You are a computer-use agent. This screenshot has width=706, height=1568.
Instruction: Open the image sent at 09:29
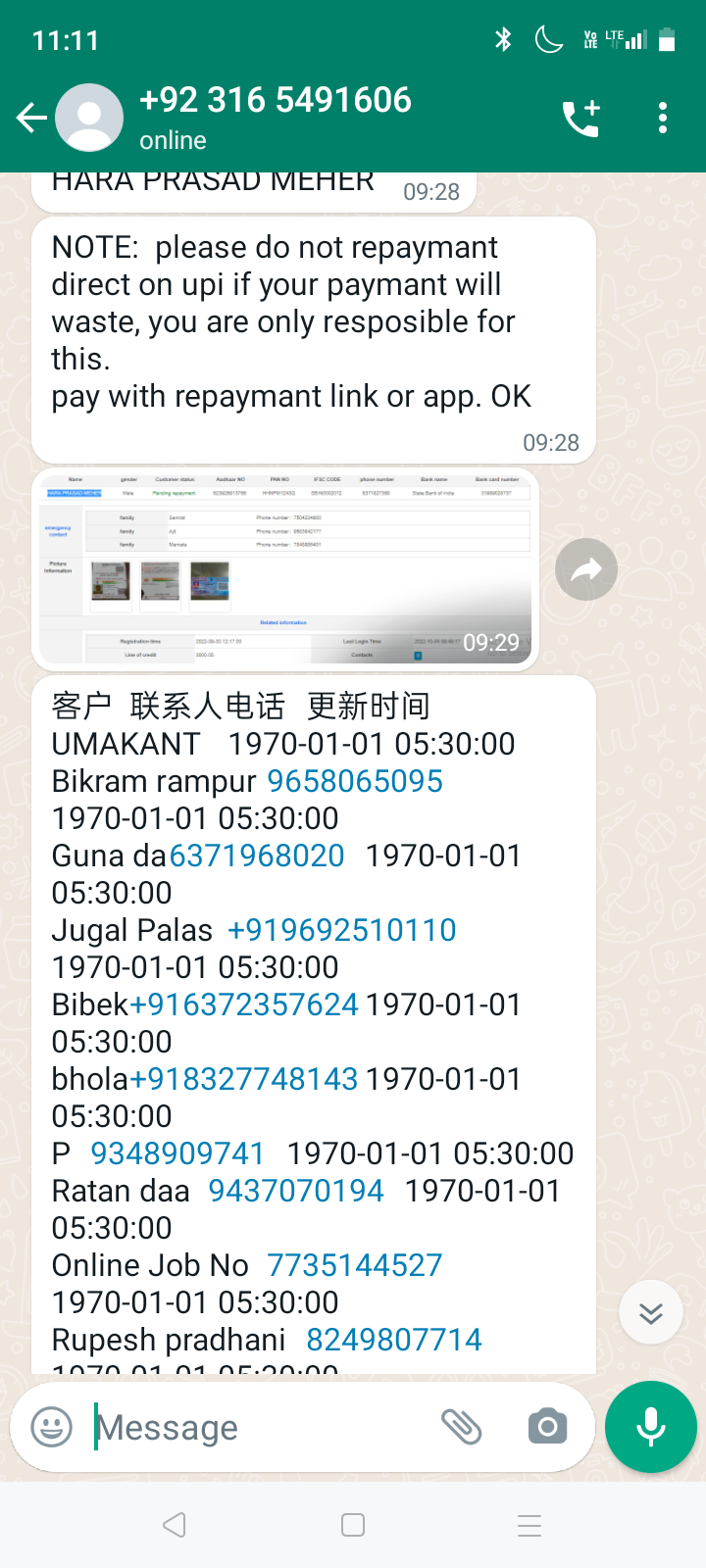[x=284, y=569]
